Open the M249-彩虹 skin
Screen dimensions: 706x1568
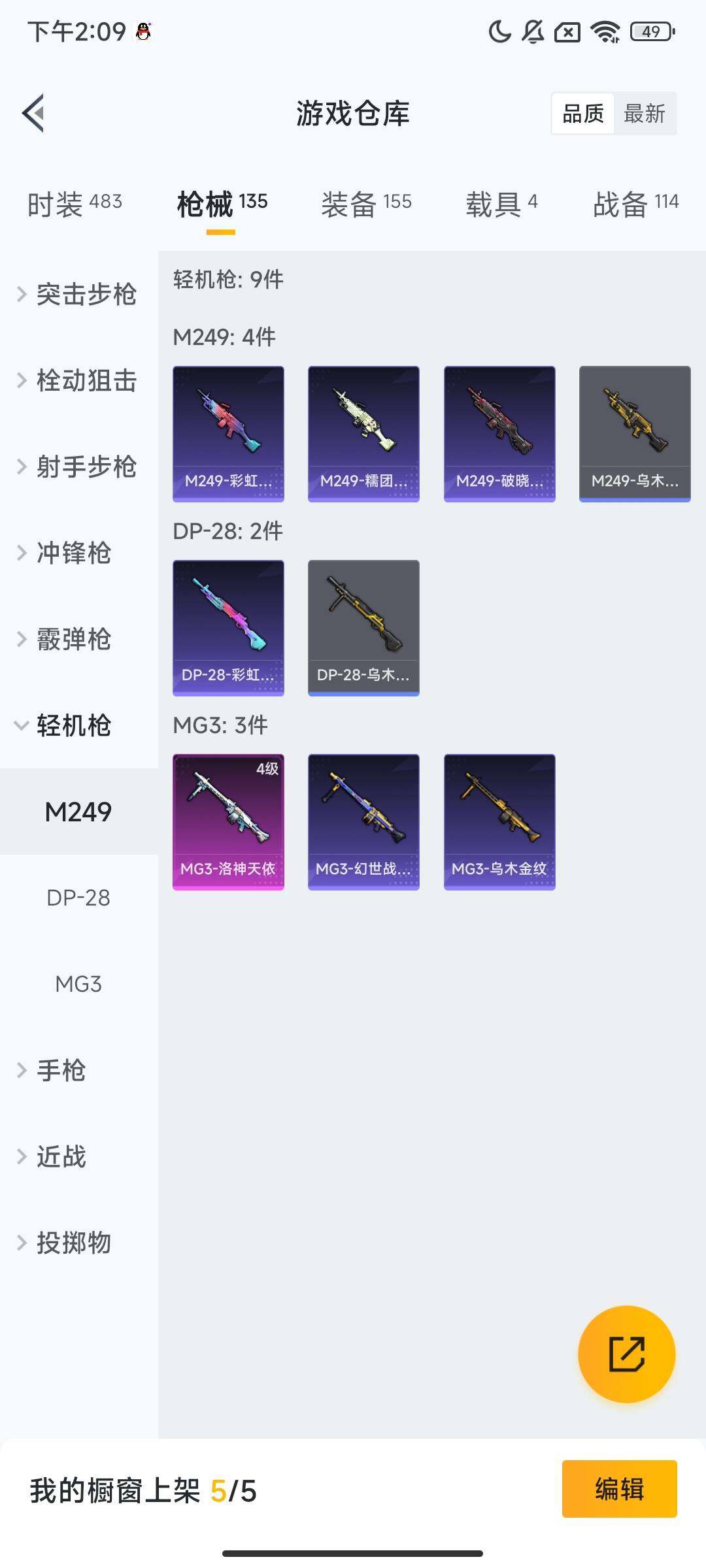pos(228,434)
